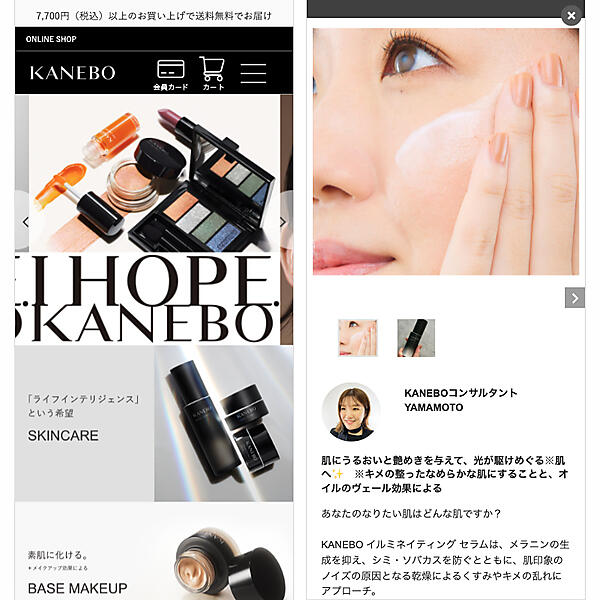
Task: Select the face cream photo thumbnail
Action: click(357, 338)
